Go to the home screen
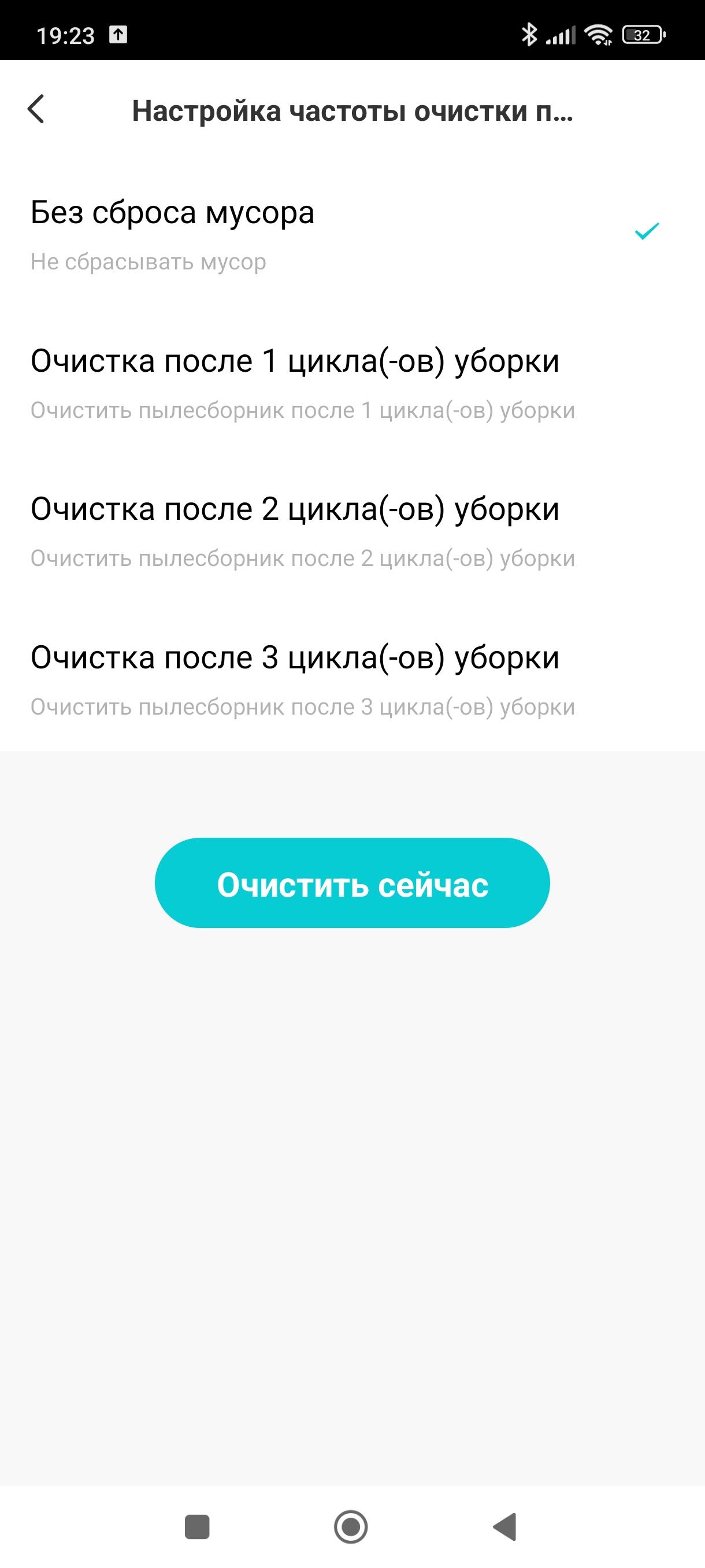Screen dimensions: 705x1568 point(351,1526)
